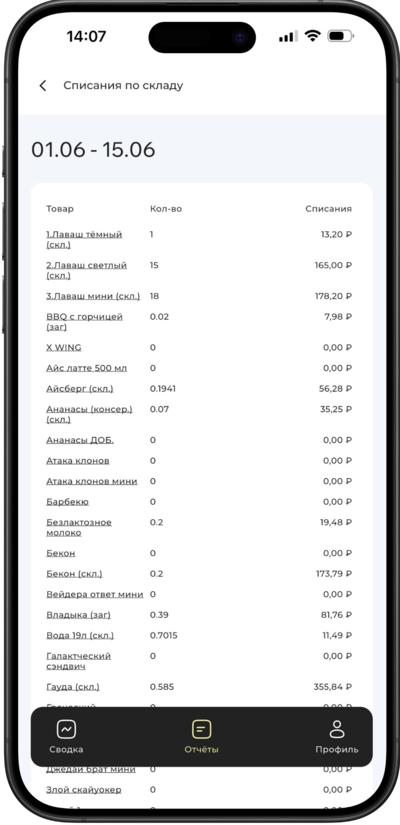
Task: Open the X WING product link
Action: pos(64,348)
